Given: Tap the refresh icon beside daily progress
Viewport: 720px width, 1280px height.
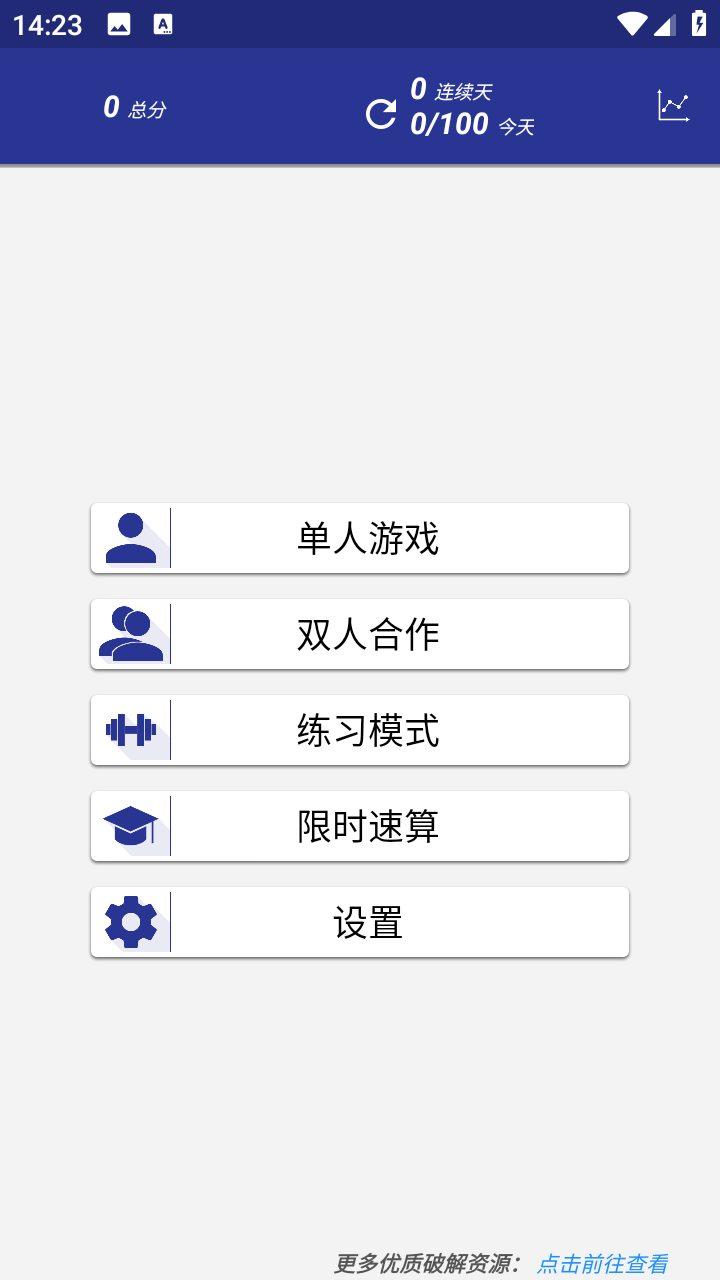Looking at the screenshot, I should pyautogui.click(x=381, y=114).
